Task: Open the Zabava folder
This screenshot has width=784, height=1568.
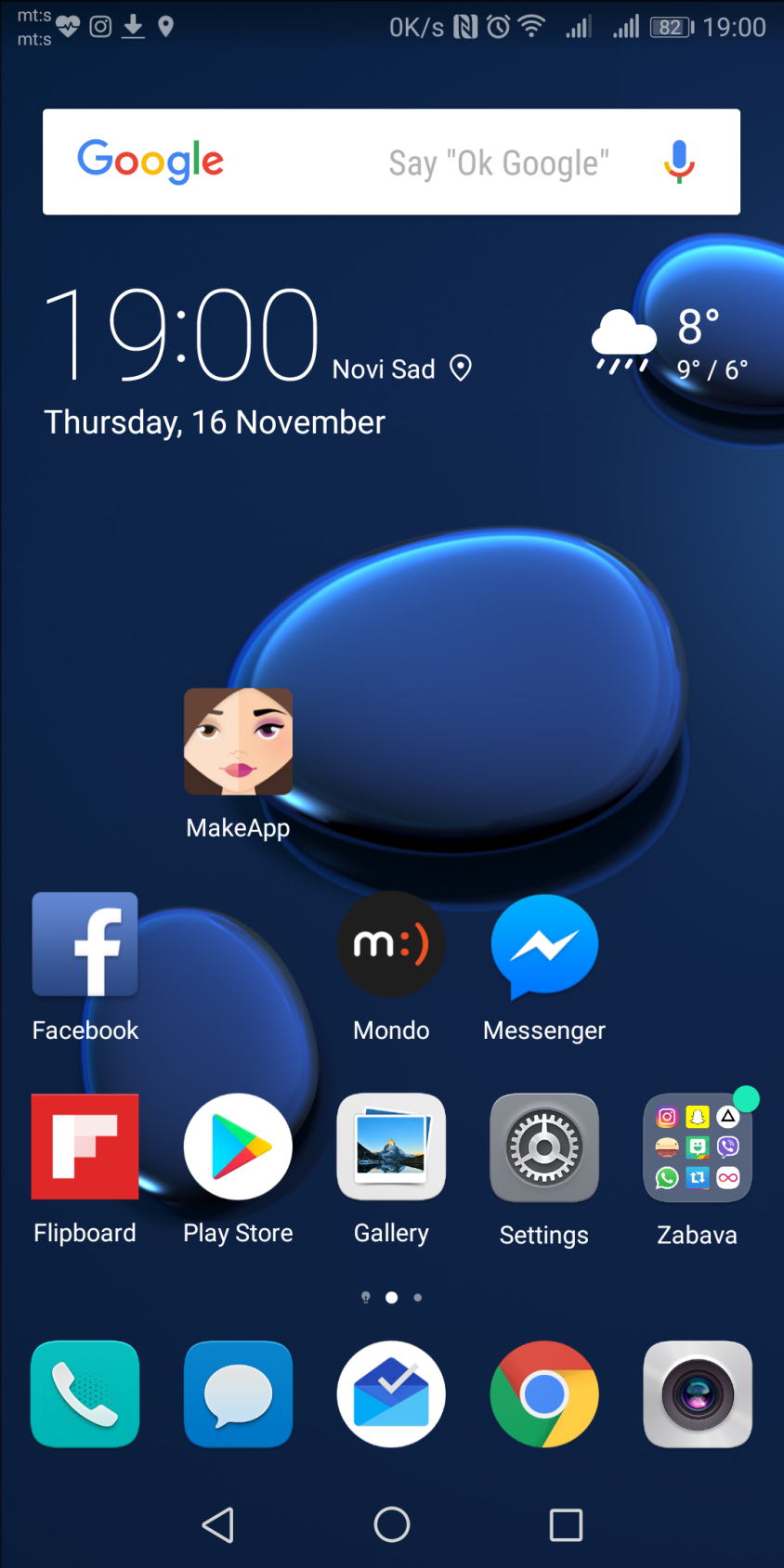Action: pyautogui.click(x=697, y=1147)
